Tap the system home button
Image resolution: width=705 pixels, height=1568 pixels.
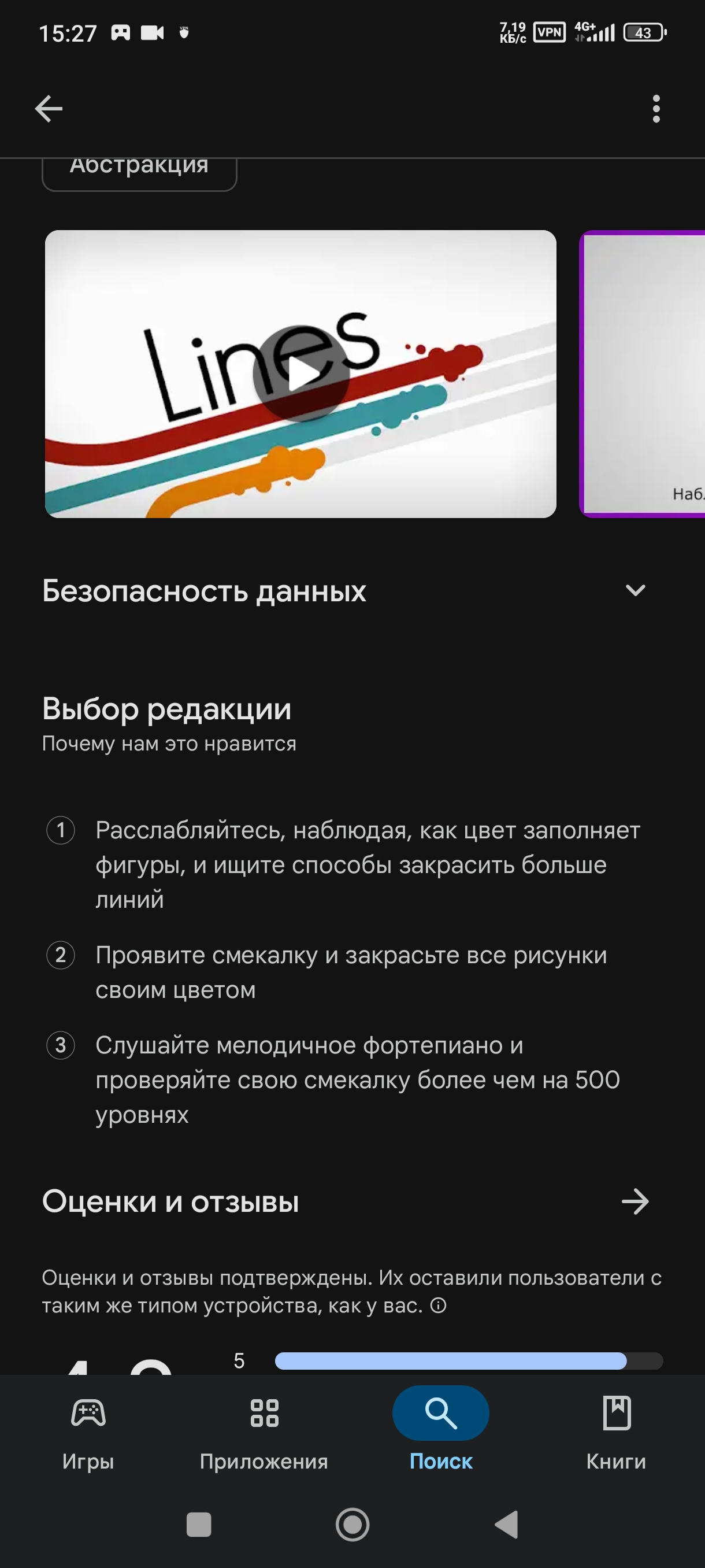click(x=352, y=1525)
